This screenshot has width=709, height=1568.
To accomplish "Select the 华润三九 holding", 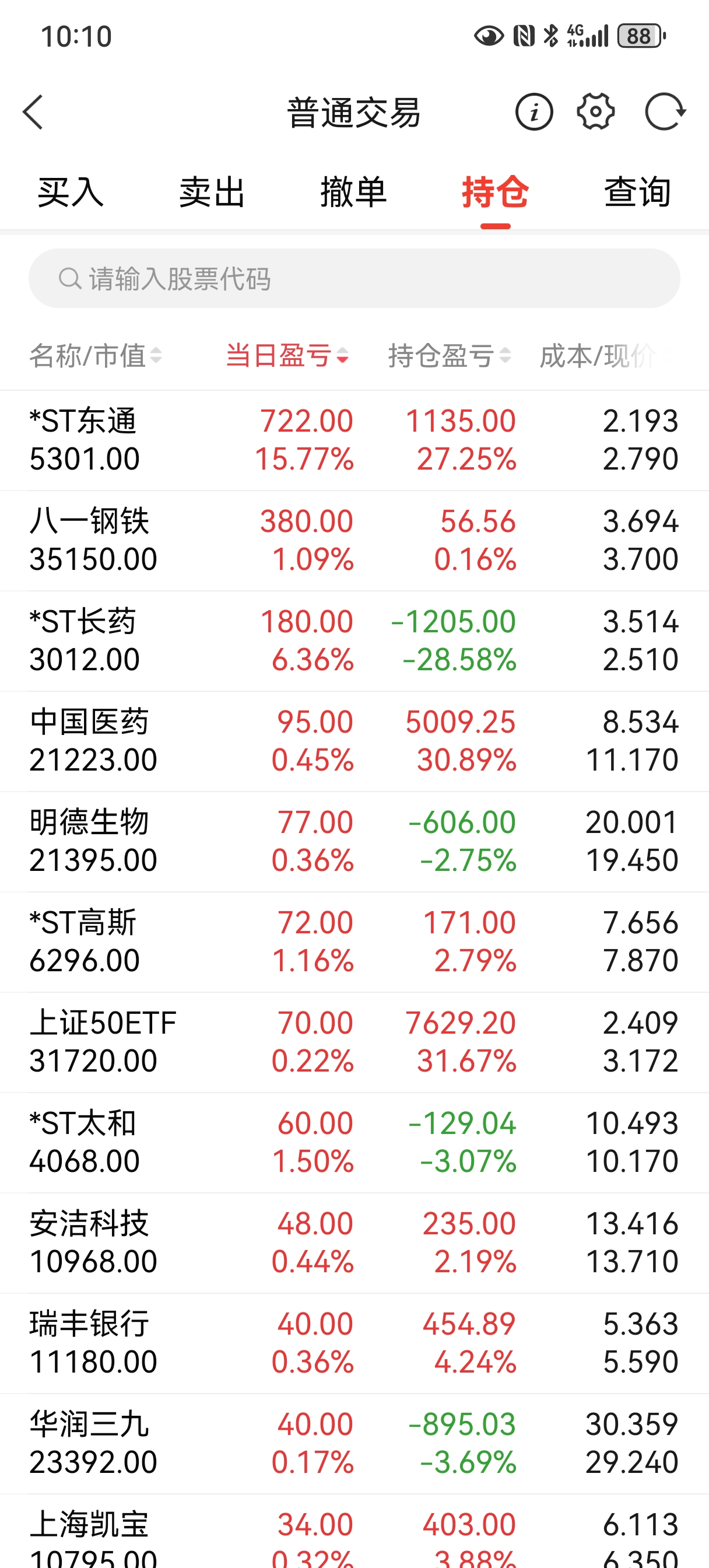I will pyautogui.click(x=354, y=1443).
